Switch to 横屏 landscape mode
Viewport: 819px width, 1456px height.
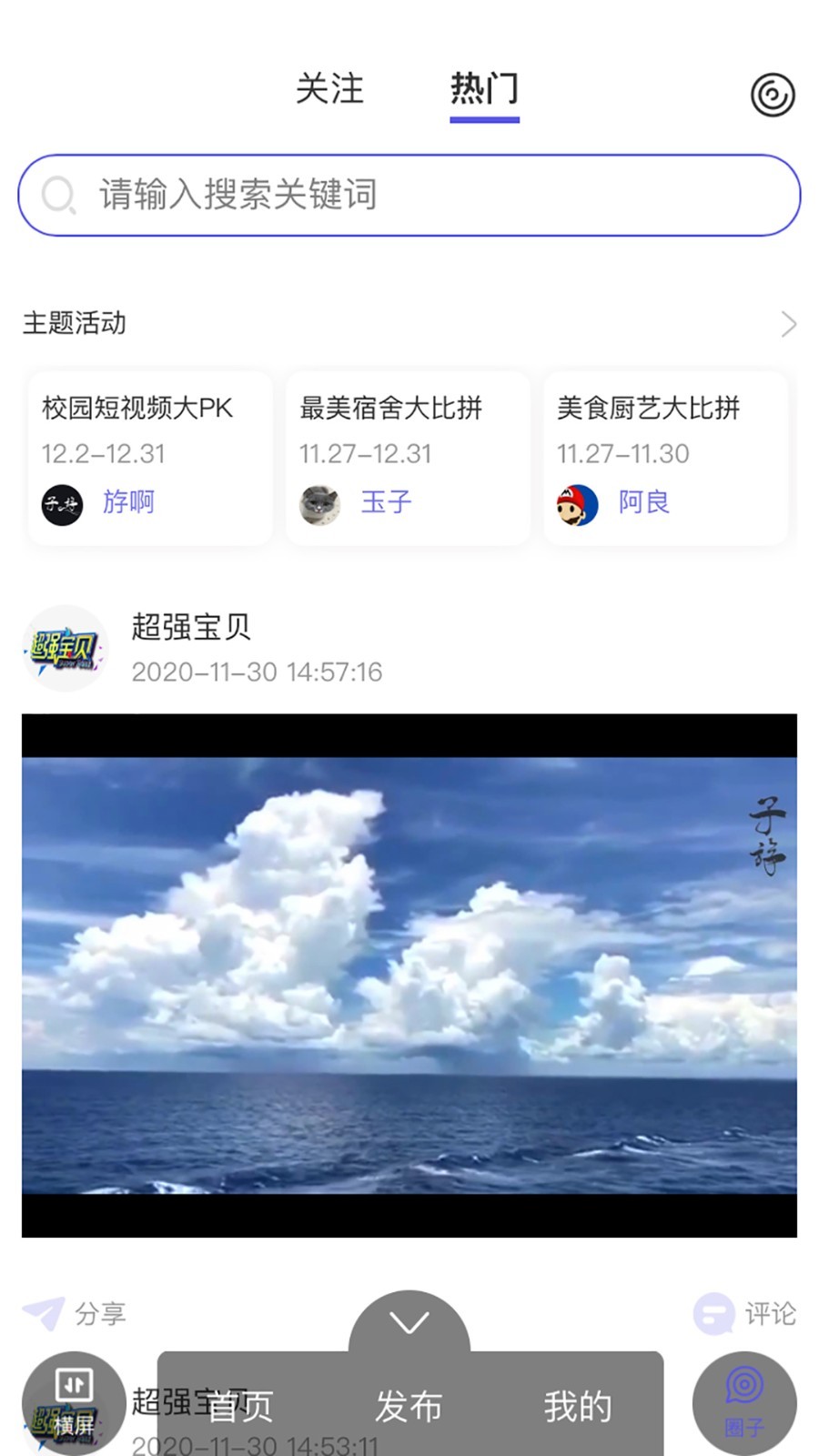click(74, 1402)
